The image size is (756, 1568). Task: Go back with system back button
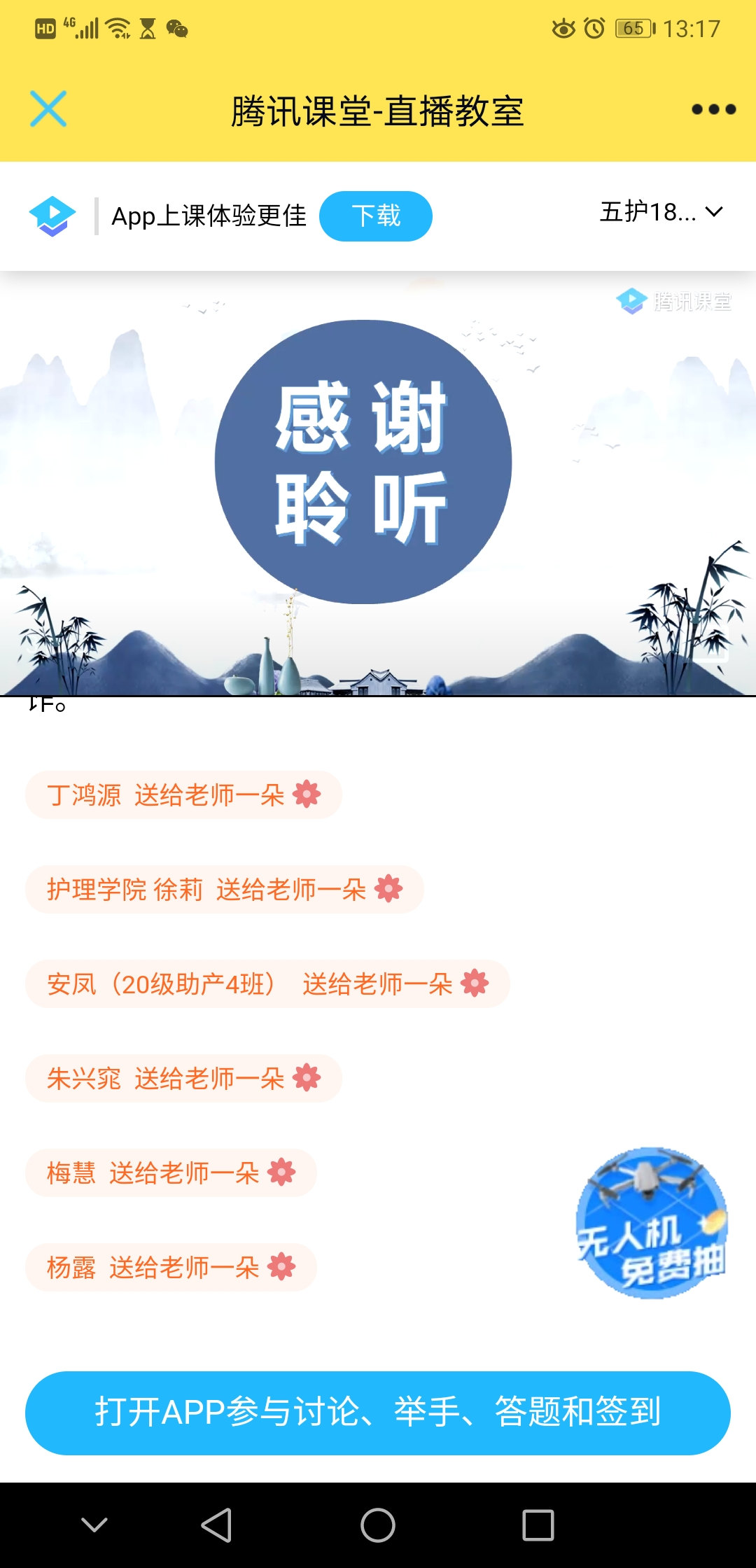pos(216,1525)
